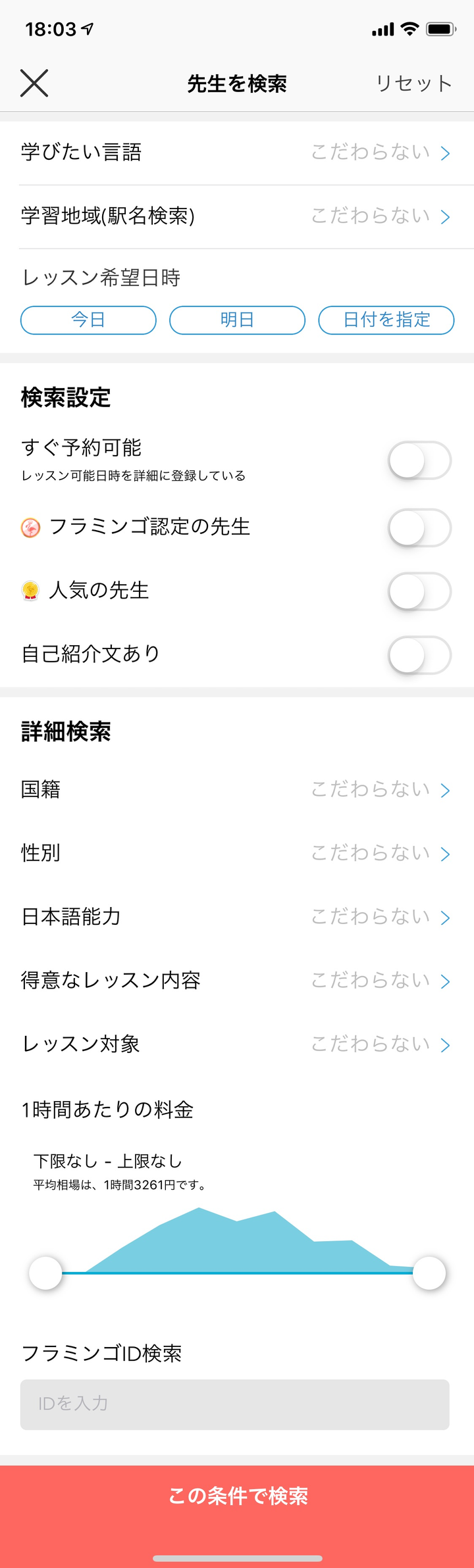Image resolution: width=474 pixels, height=1568 pixels.
Task: Open 得意なレッスン内容 options
Action: [237, 981]
